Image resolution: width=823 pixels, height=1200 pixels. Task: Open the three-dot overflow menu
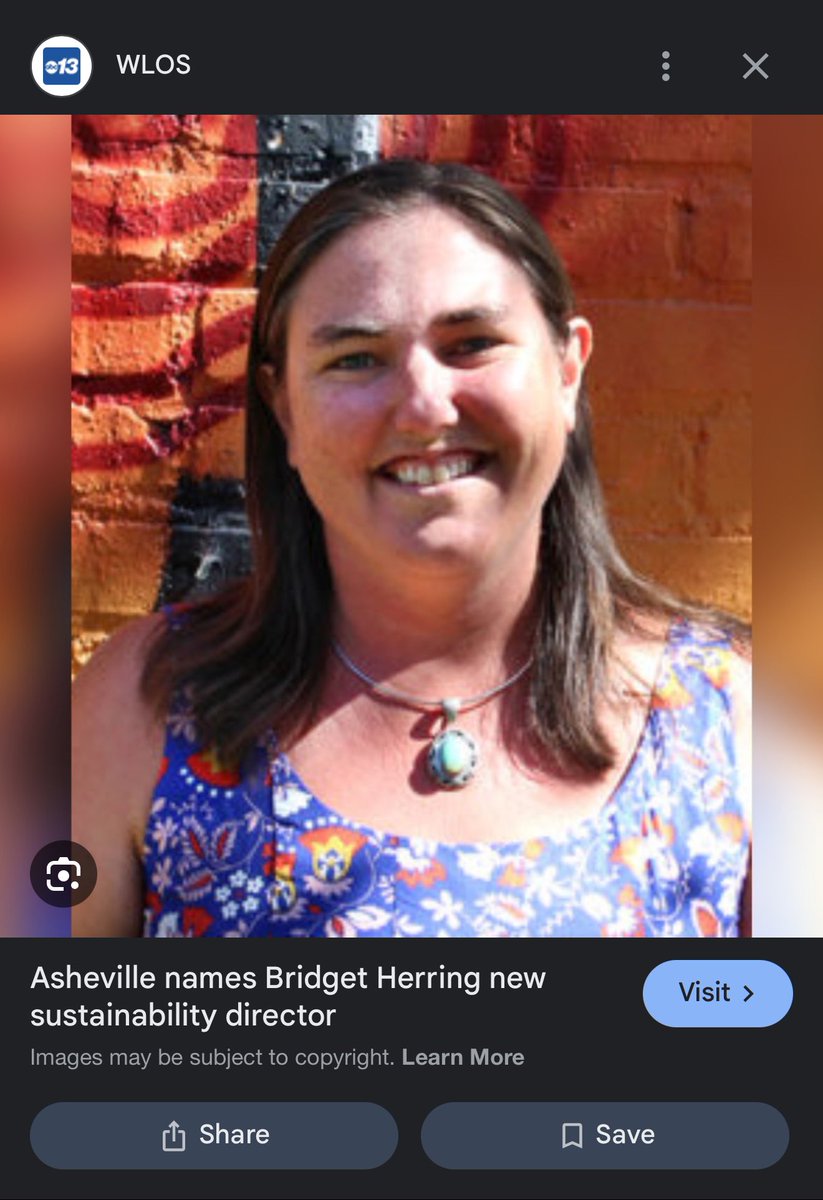tap(666, 67)
